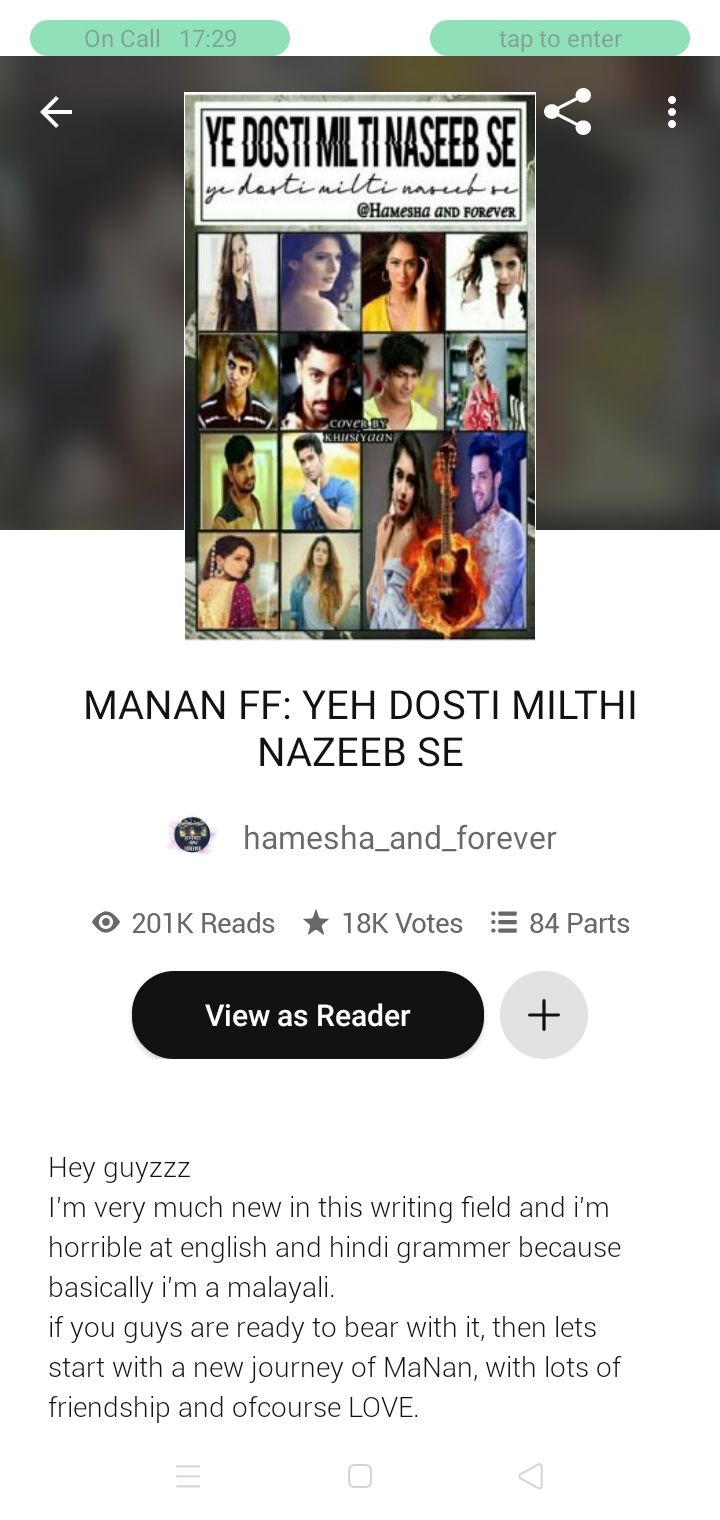Open recent apps from navigation bar
This screenshot has width=720, height=1520.
[x=188, y=1476]
